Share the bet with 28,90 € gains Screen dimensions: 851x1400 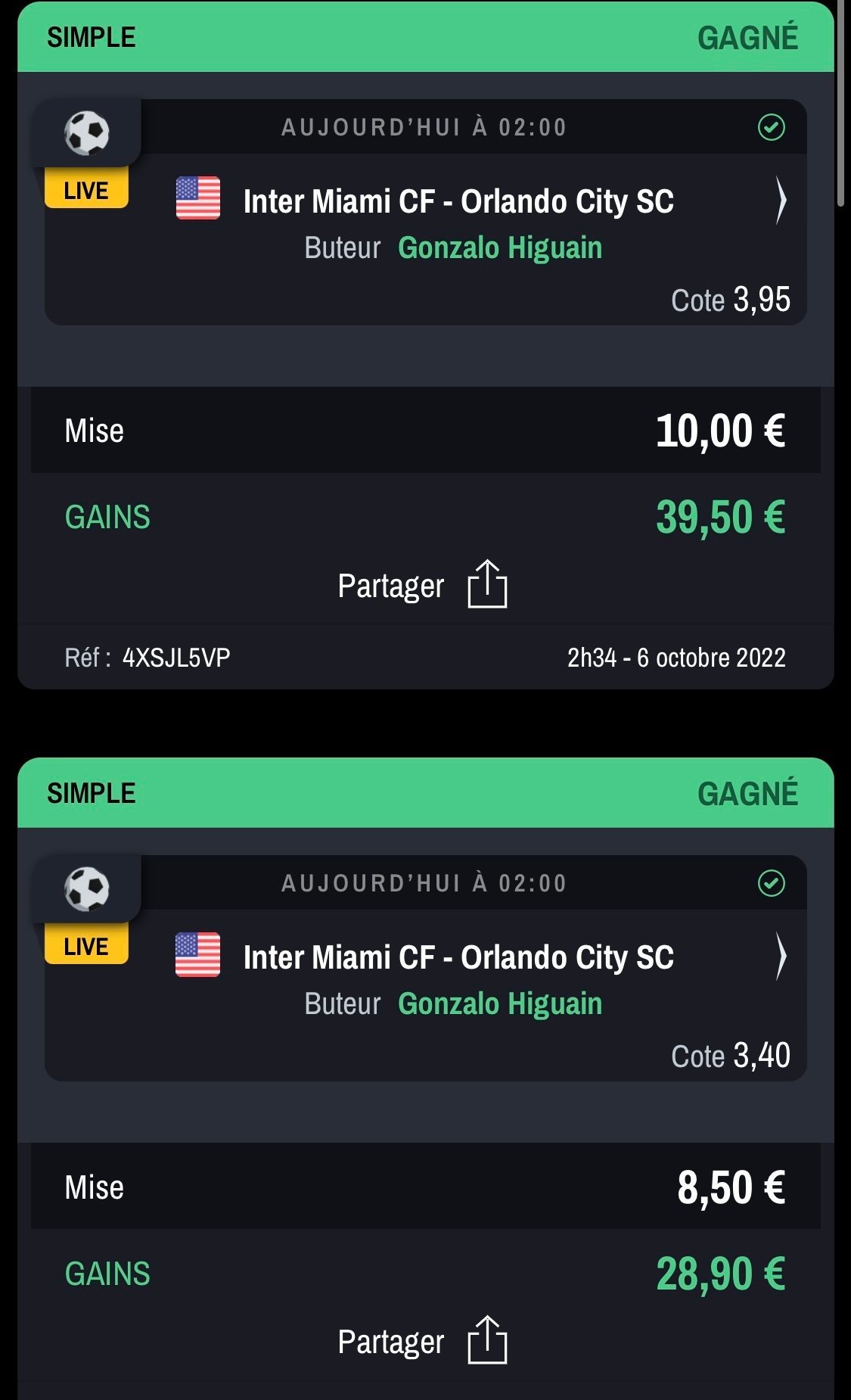pyautogui.click(x=422, y=1341)
